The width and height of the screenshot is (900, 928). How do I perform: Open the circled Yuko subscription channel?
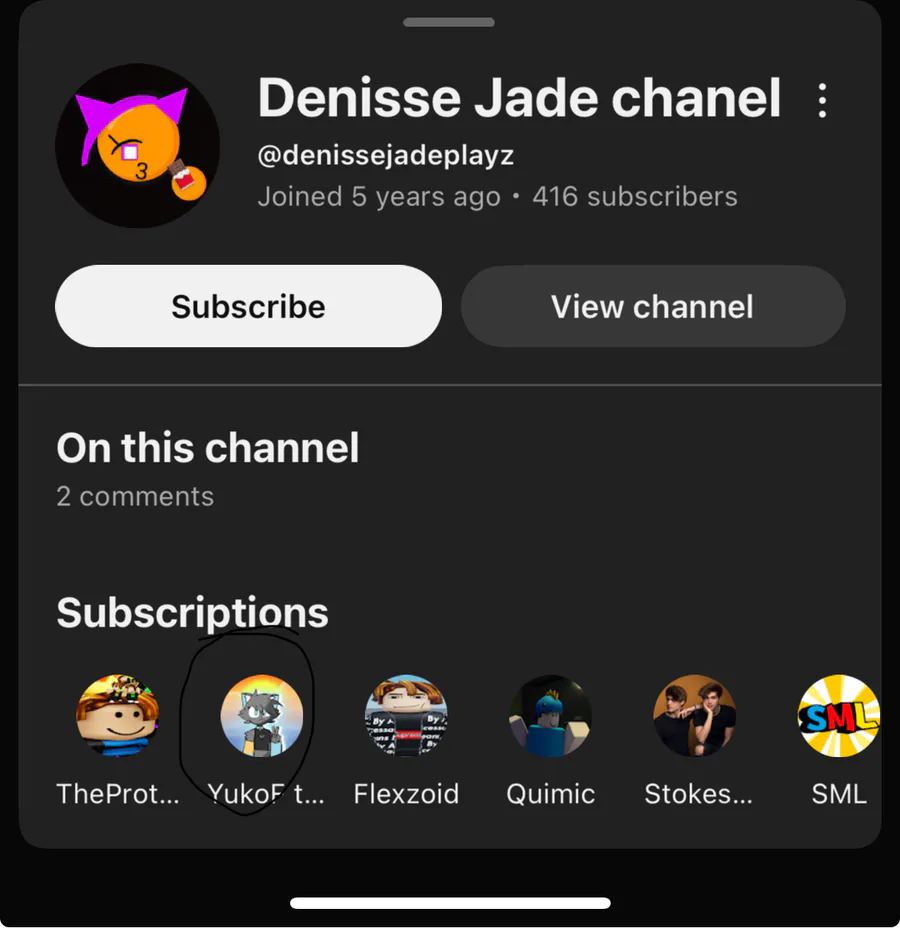point(261,716)
